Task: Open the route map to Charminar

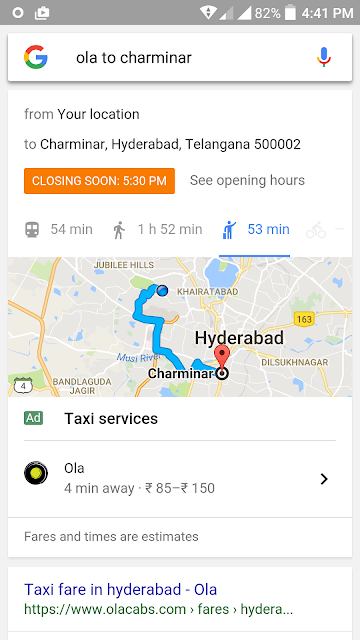Action: click(x=180, y=327)
